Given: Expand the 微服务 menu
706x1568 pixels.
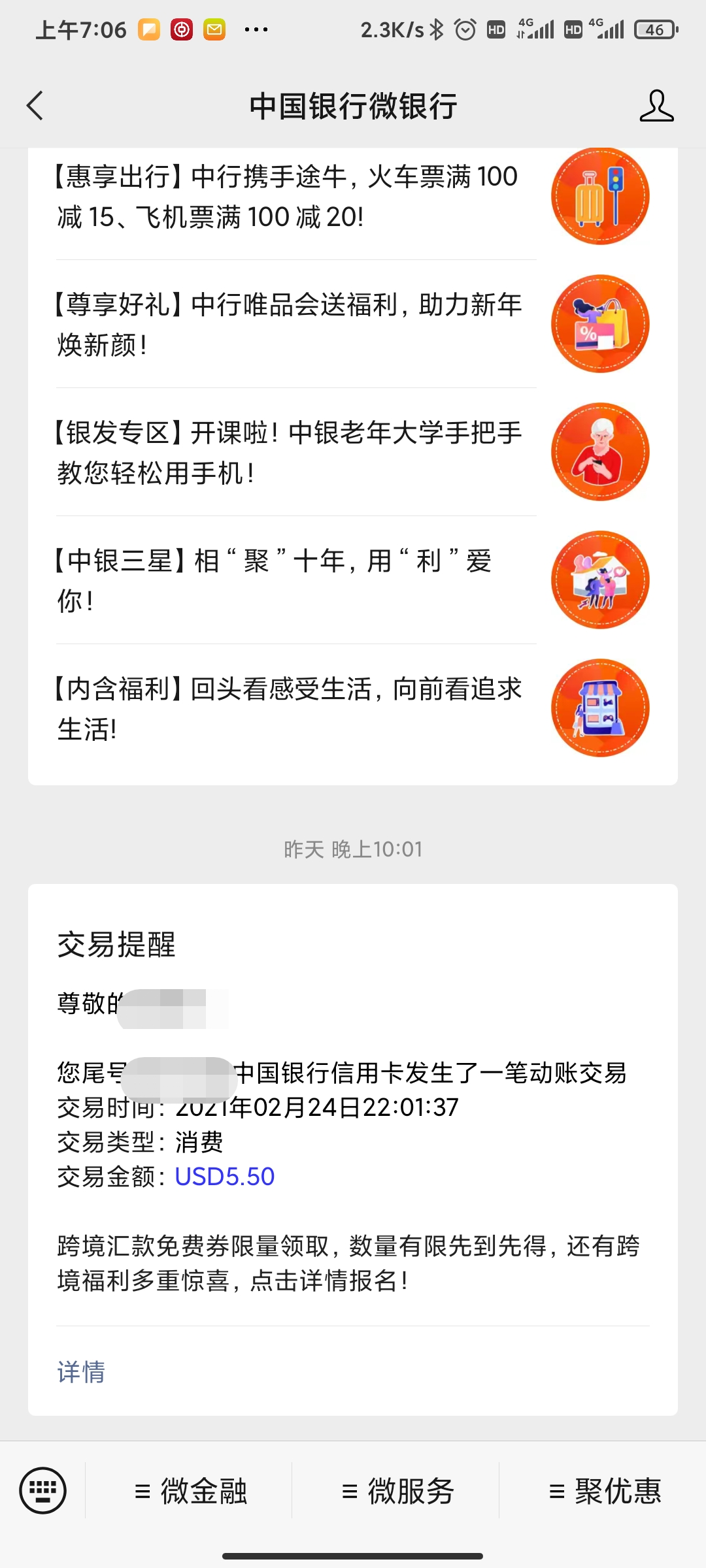Looking at the screenshot, I should (x=397, y=1491).
